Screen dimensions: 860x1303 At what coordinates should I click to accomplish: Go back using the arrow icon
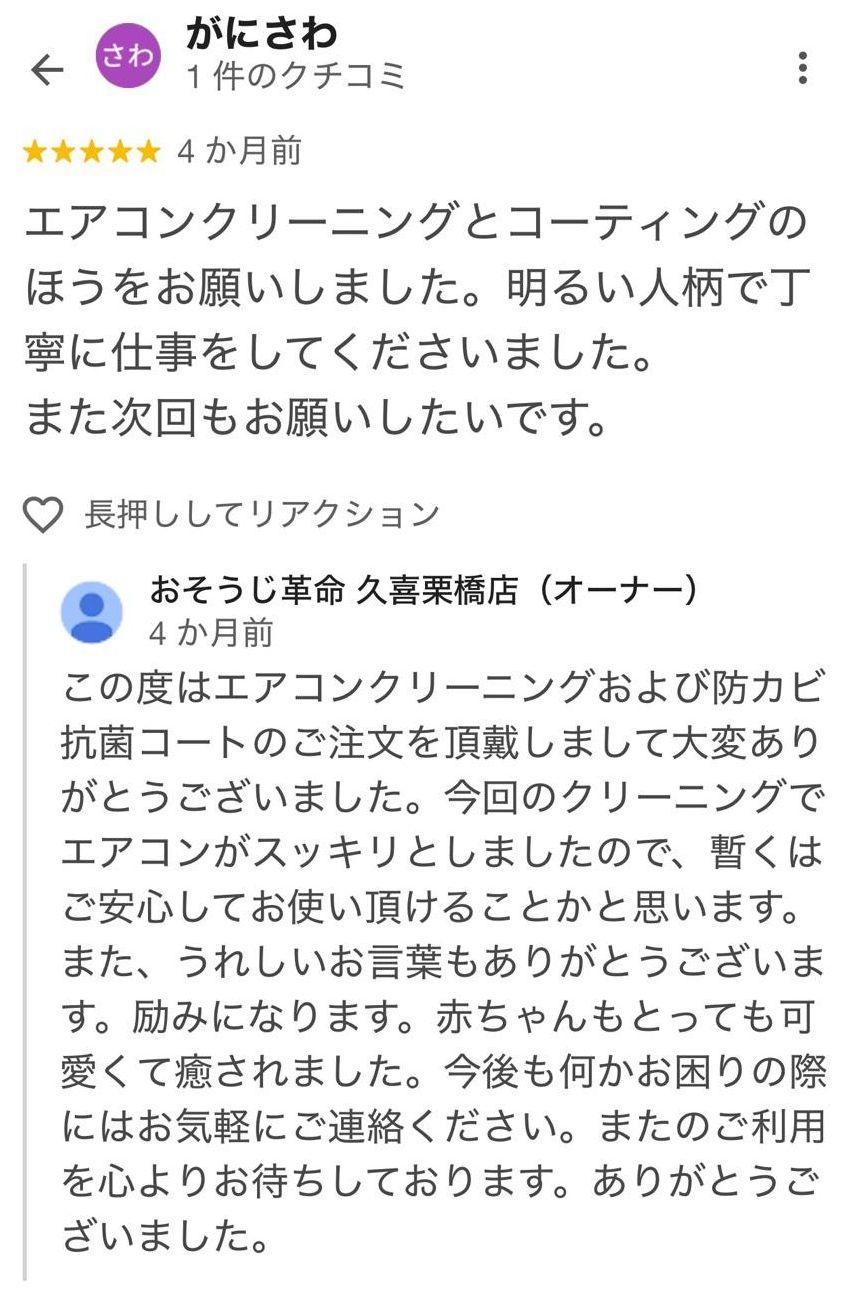pyautogui.click(x=47, y=70)
